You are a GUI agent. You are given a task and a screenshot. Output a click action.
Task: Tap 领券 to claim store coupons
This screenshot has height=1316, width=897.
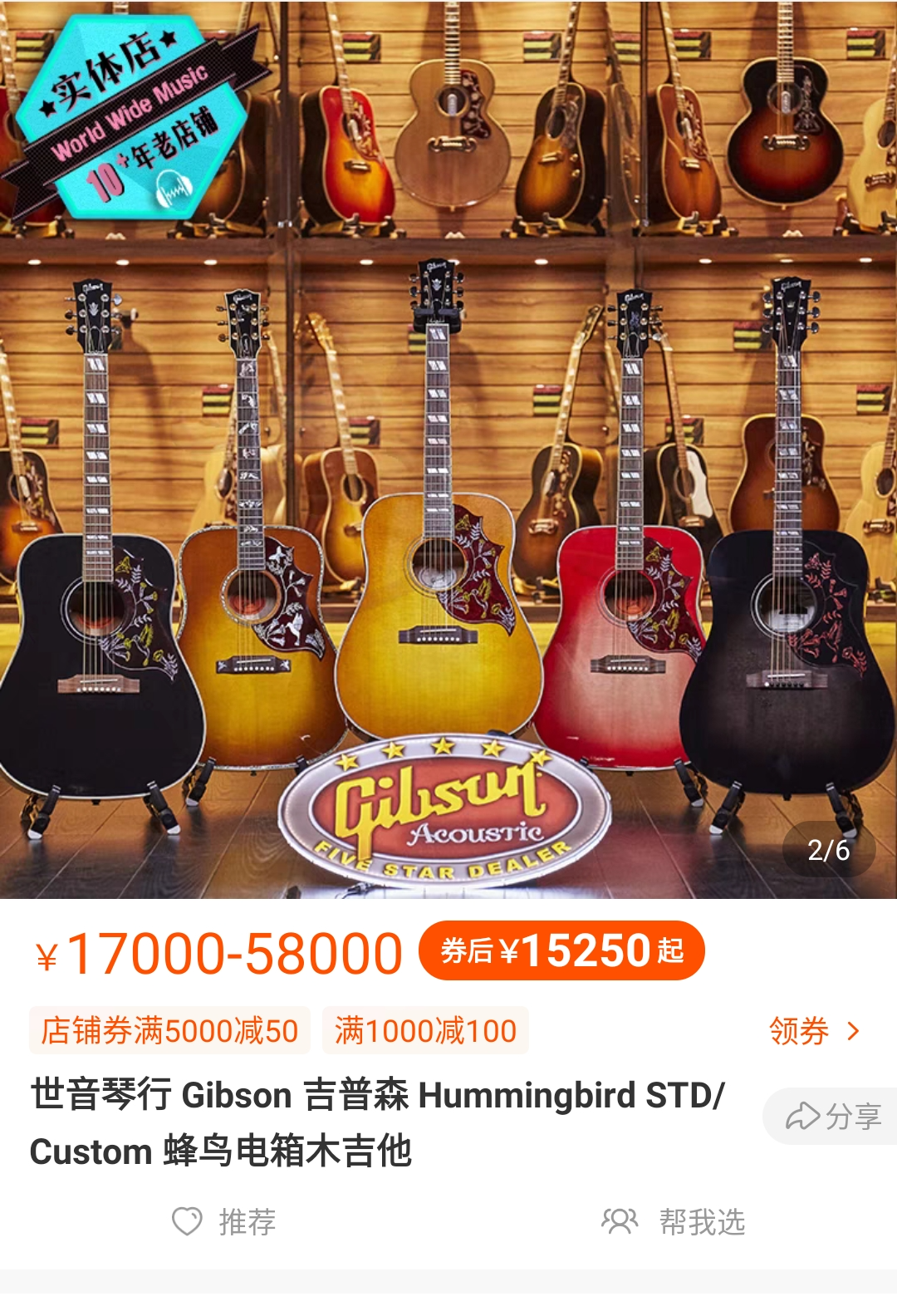(813, 1031)
